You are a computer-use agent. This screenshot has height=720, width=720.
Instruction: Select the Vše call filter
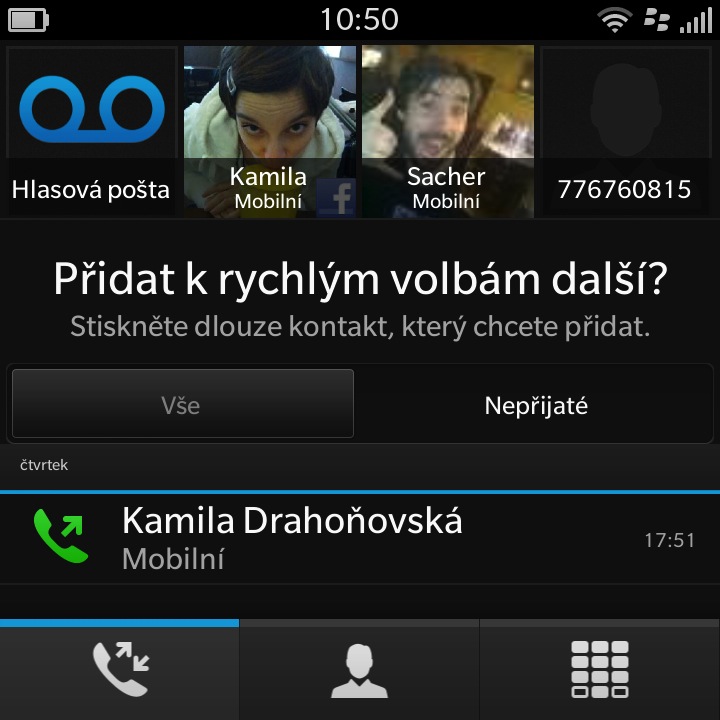point(182,404)
